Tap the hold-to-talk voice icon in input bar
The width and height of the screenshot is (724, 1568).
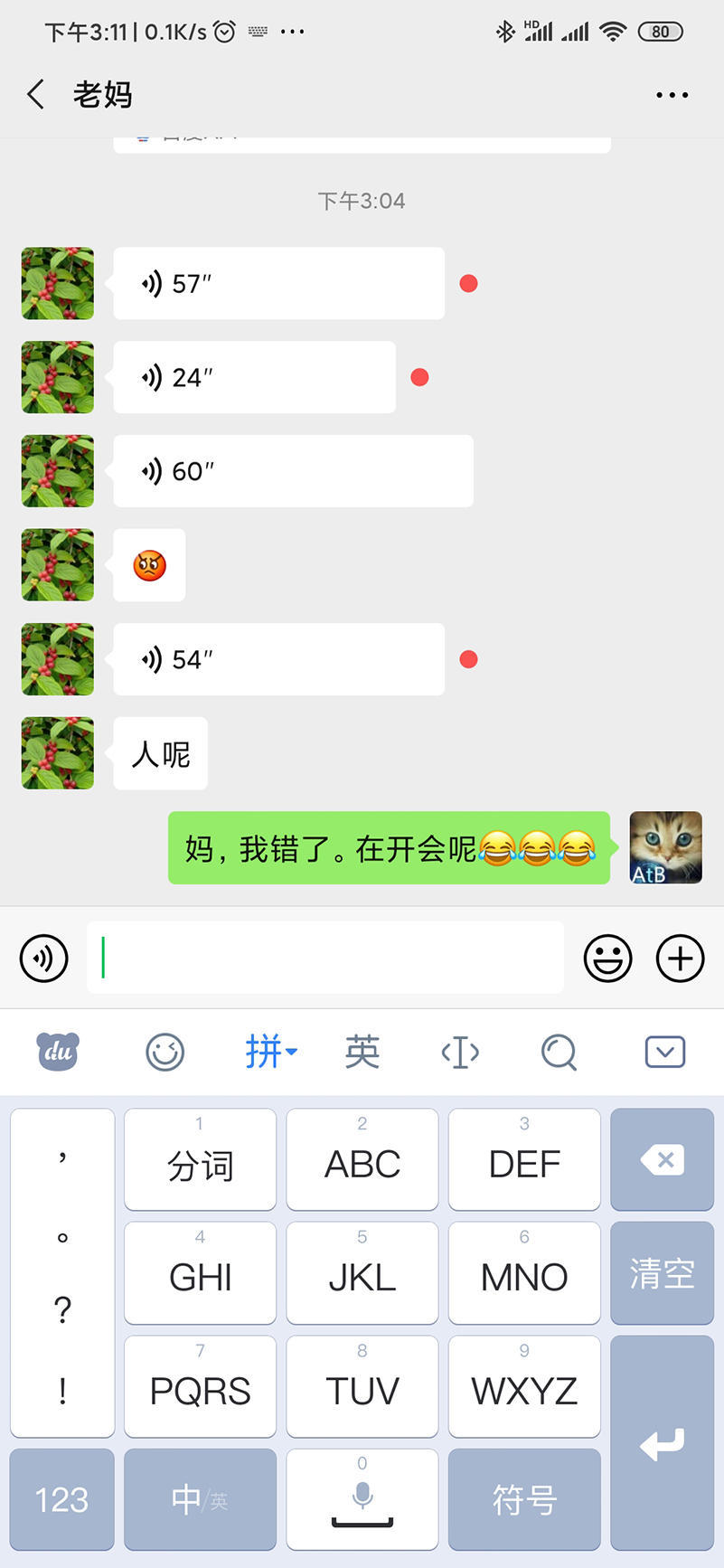click(x=42, y=958)
